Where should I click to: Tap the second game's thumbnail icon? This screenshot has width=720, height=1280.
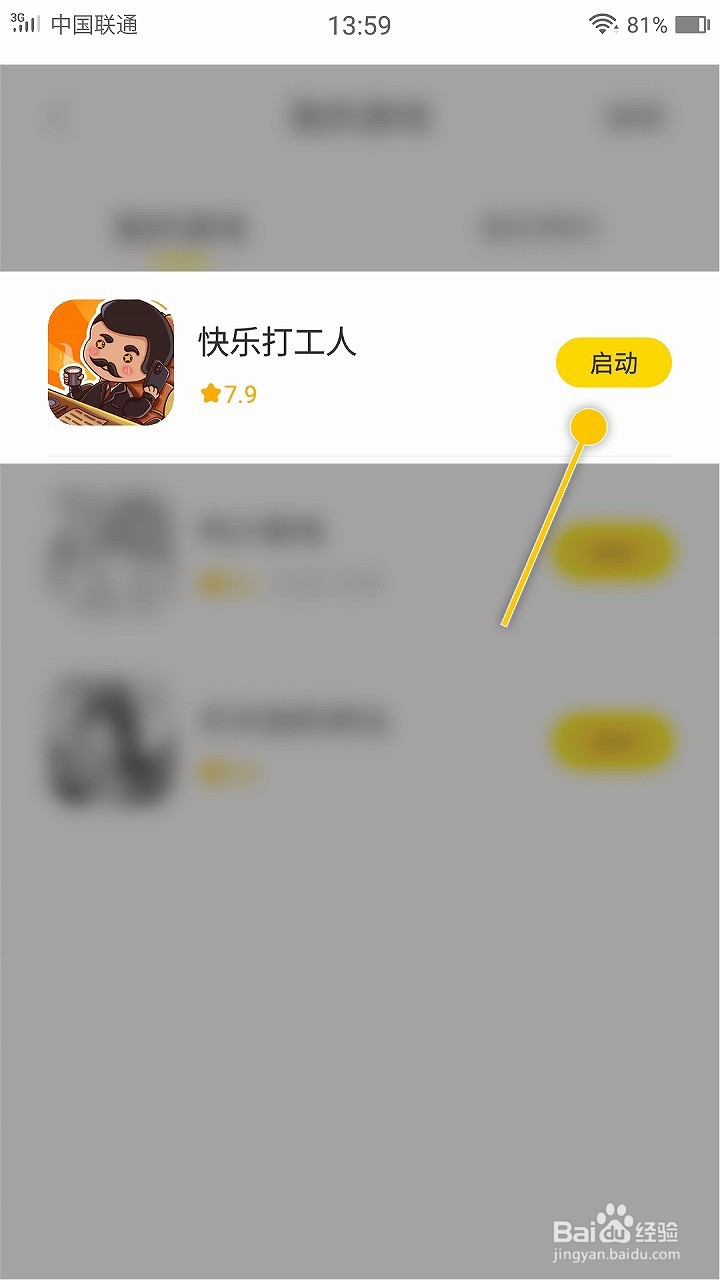coord(112,550)
